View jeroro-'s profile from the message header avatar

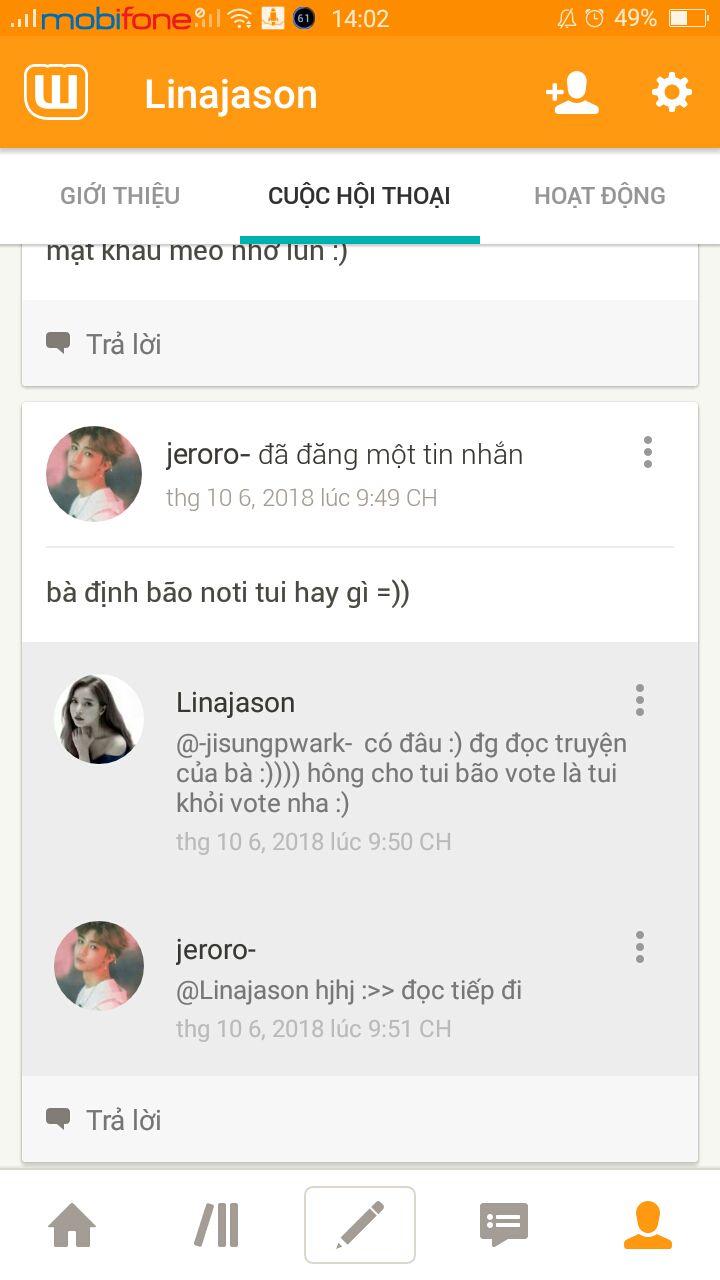point(94,474)
